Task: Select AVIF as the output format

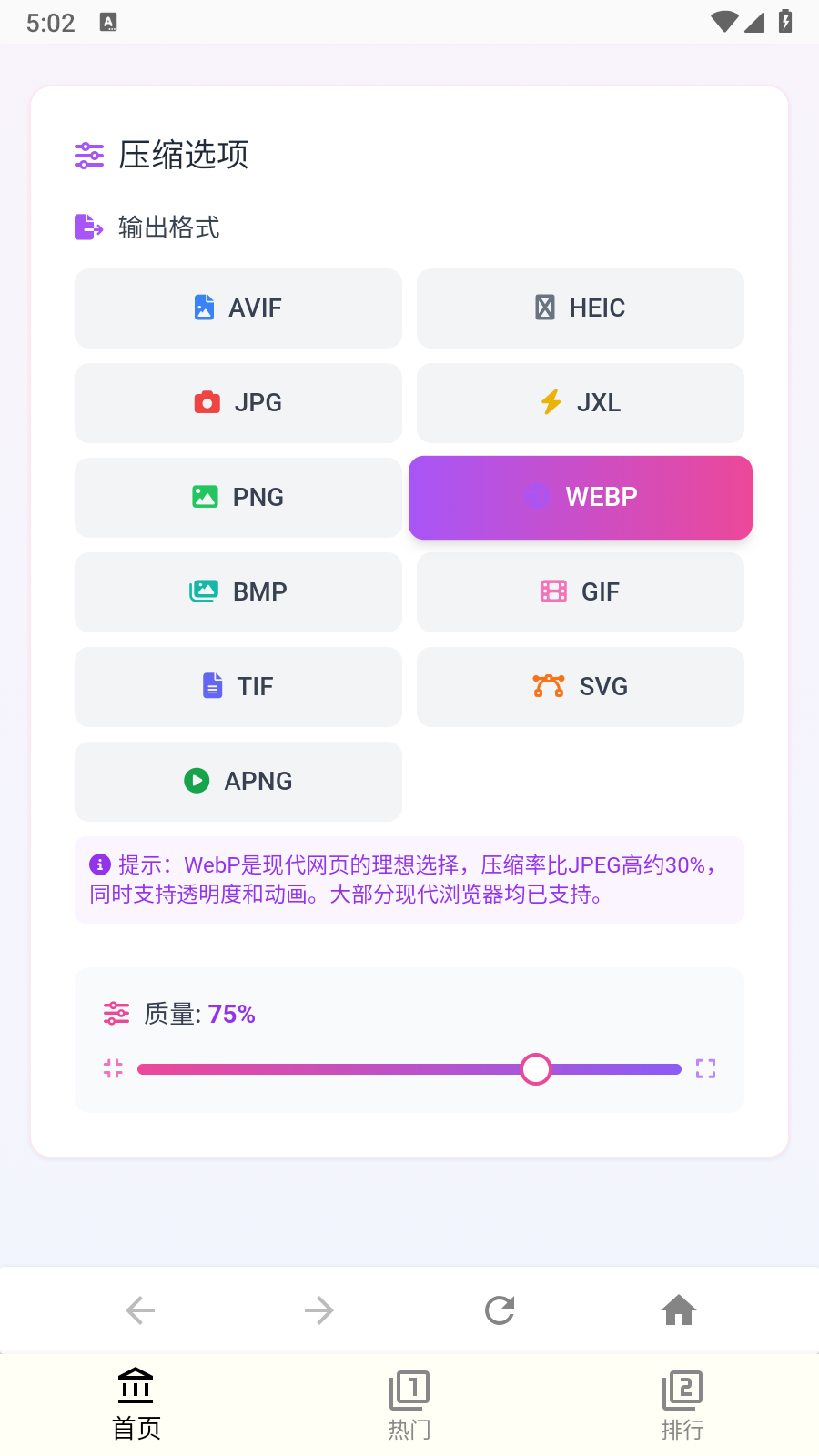Action: click(238, 308)
